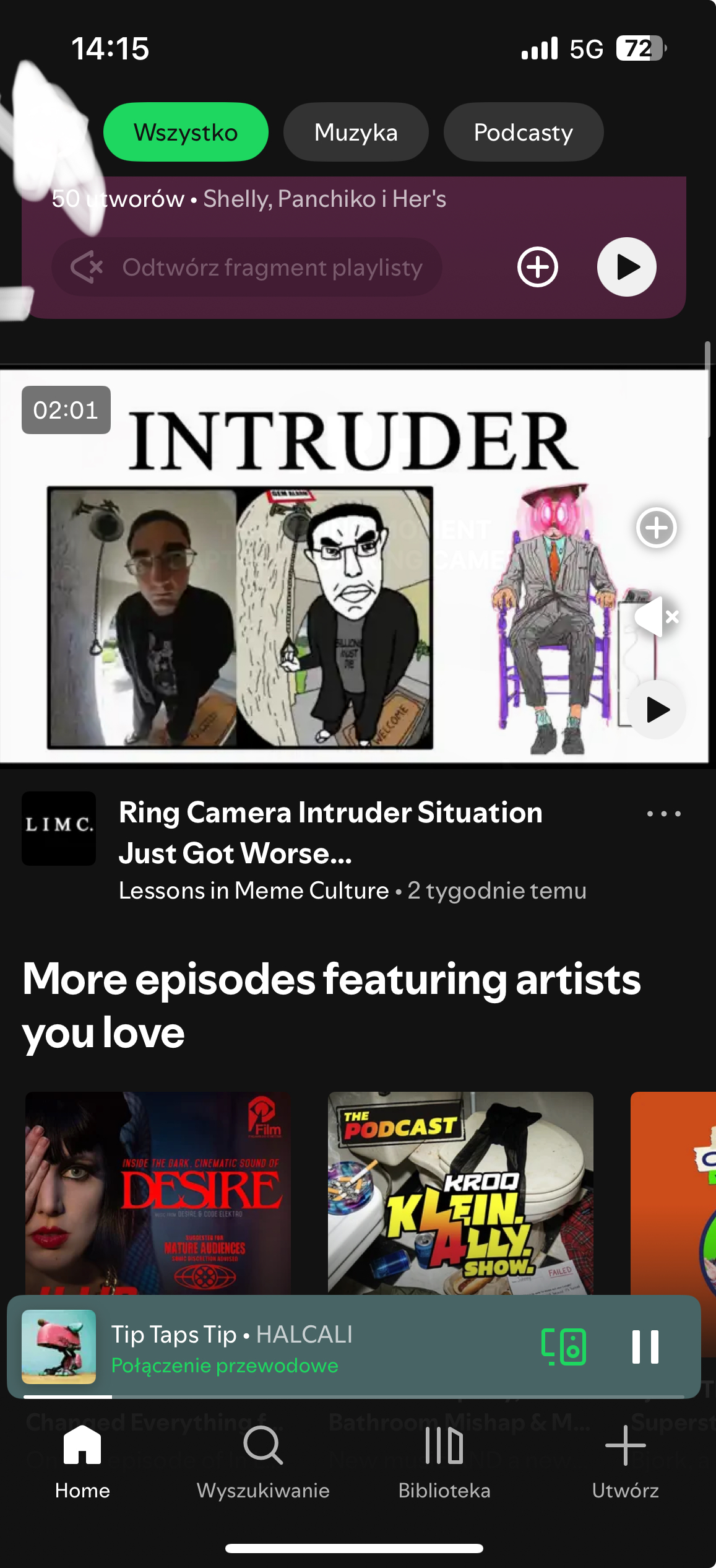Play the Shelly, Panchiko playlist

[626, 267]
